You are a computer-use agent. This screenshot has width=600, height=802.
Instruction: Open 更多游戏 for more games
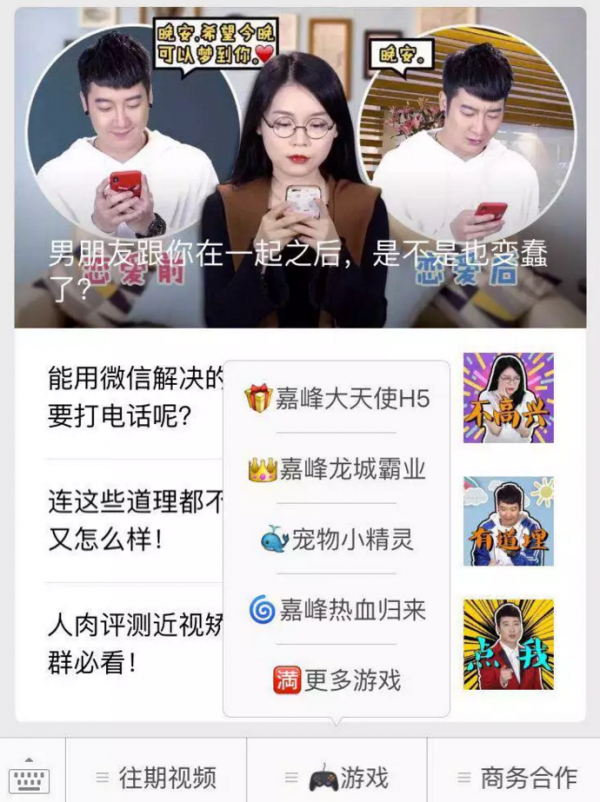click(337, 680)
